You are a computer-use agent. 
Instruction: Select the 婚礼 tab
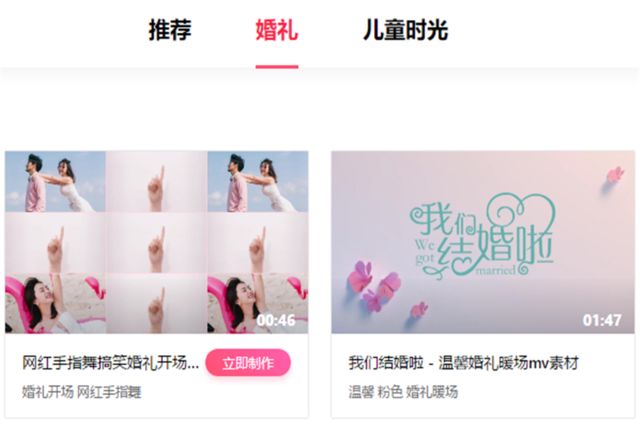[277, 30]
